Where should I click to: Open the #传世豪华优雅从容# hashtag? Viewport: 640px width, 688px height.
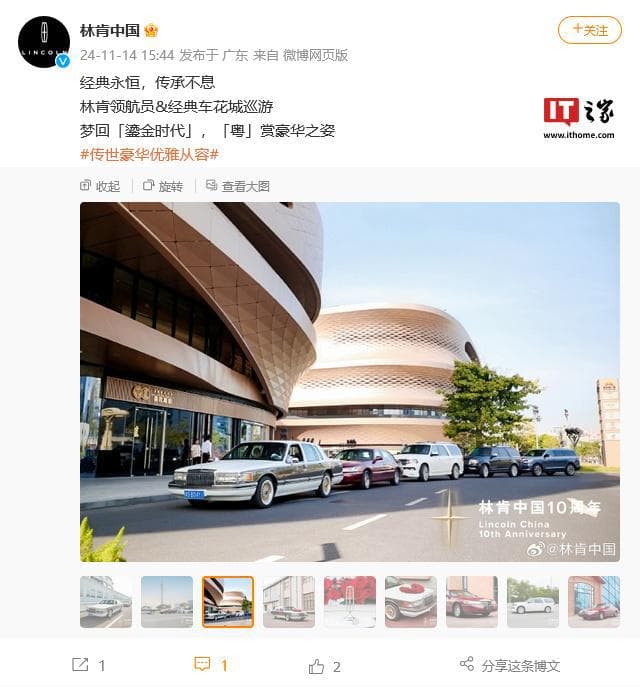point(149,154)
